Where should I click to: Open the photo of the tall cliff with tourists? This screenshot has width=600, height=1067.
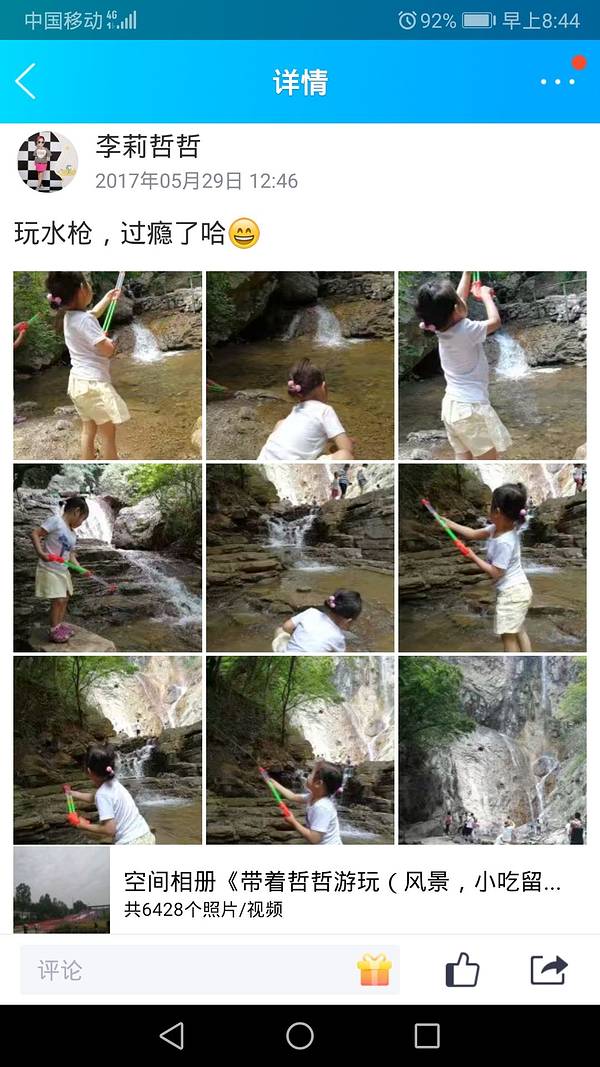tap(492, 749)
